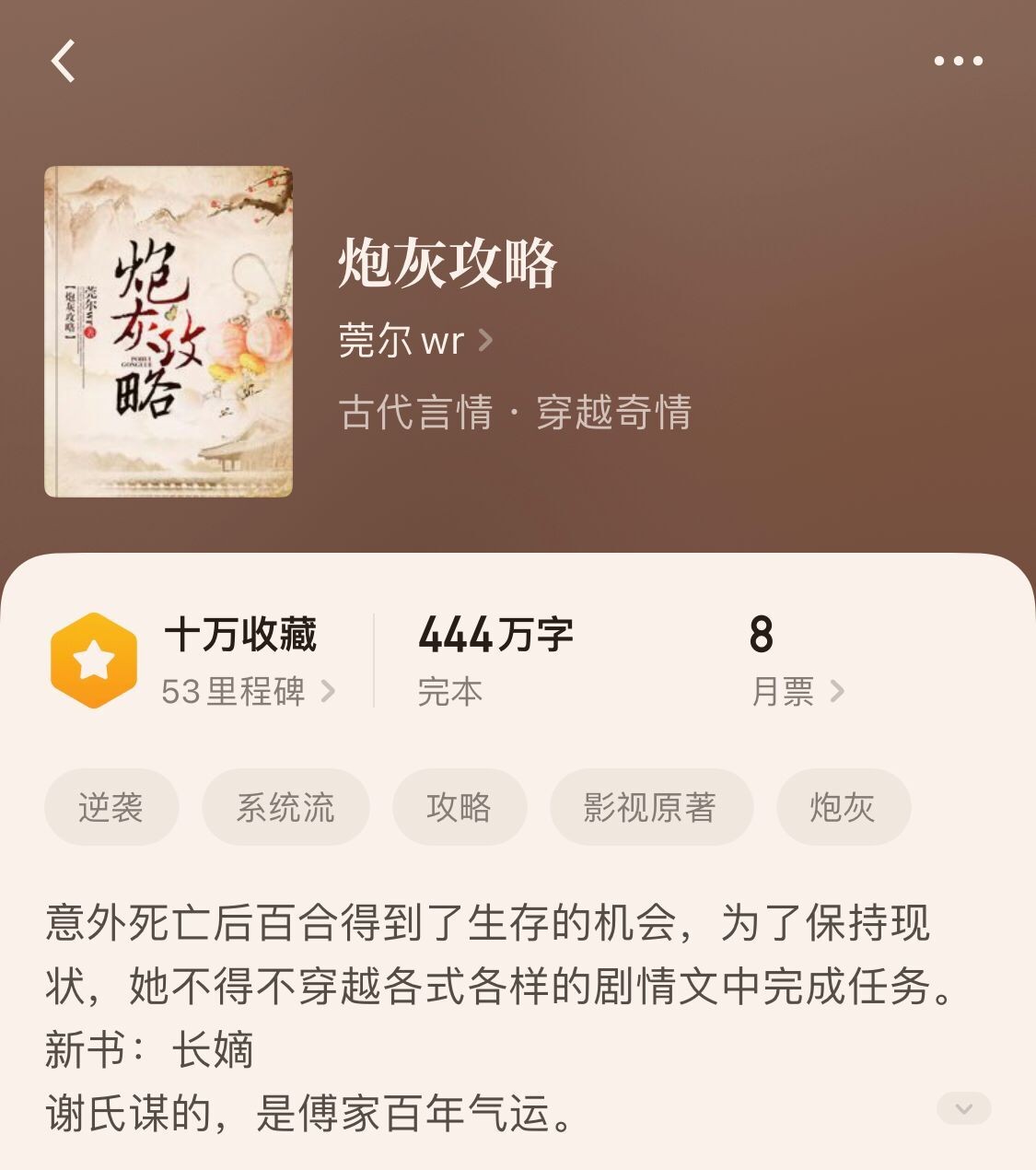Go back using the top-left arrow
The width and height of the screenshot is (1036, 1170).
pyautogui.click(x=64, y=62)
